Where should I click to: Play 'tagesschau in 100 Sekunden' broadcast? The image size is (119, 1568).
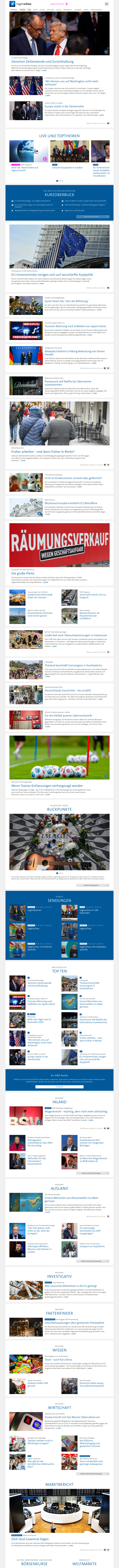point(88,911)
